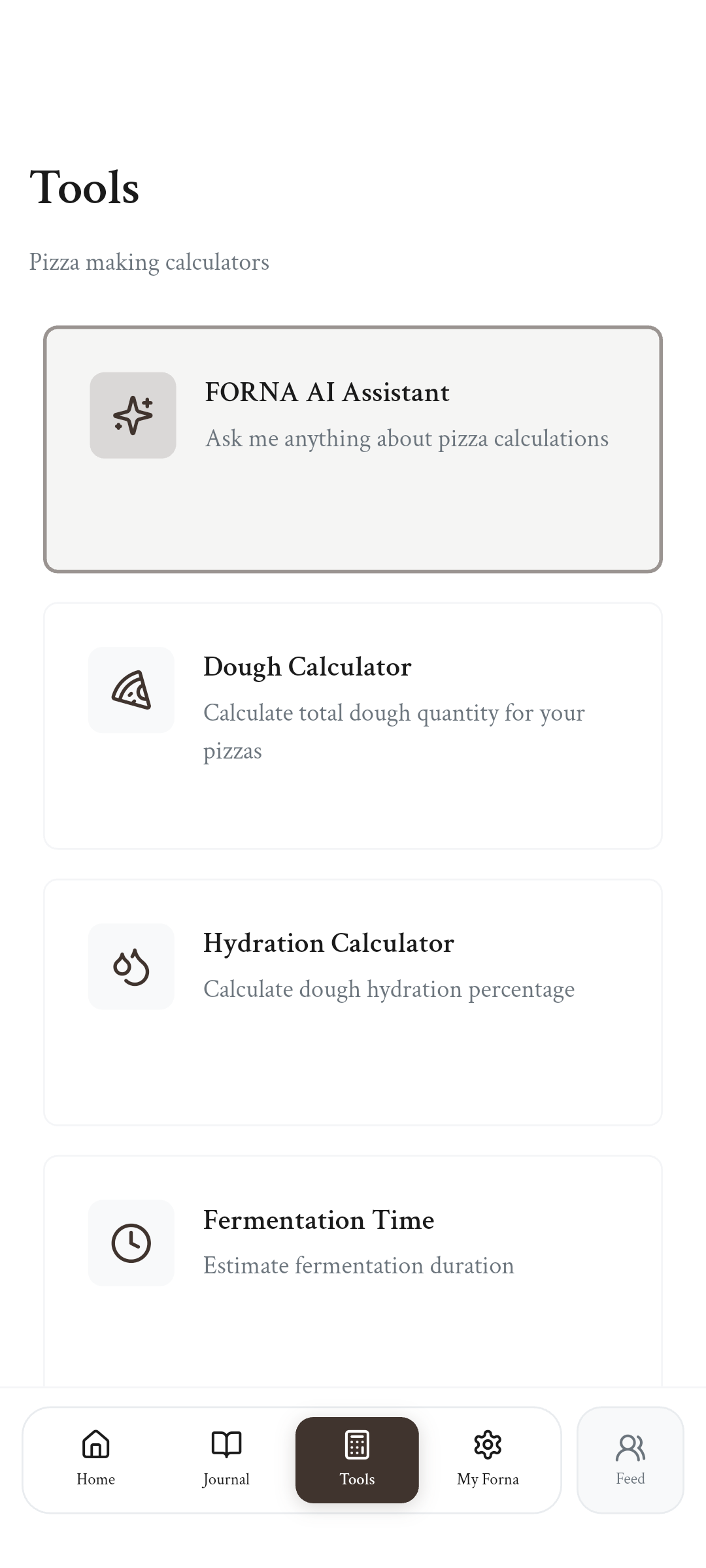Open My Forna settings tab
The width and height of the screenshot is (706, 1568).
click(x=488, y=1460)
